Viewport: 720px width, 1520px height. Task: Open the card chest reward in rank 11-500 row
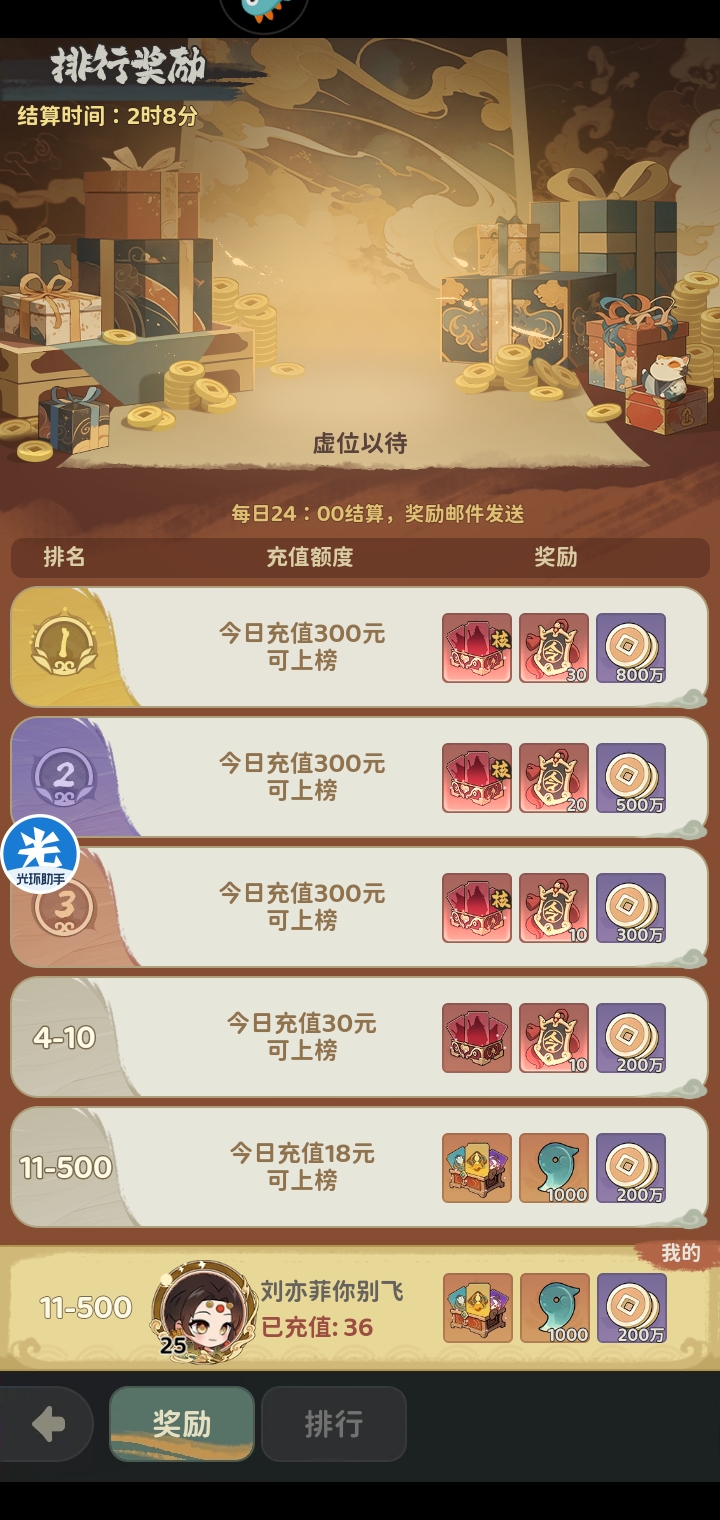click(x=477, y=1168)
